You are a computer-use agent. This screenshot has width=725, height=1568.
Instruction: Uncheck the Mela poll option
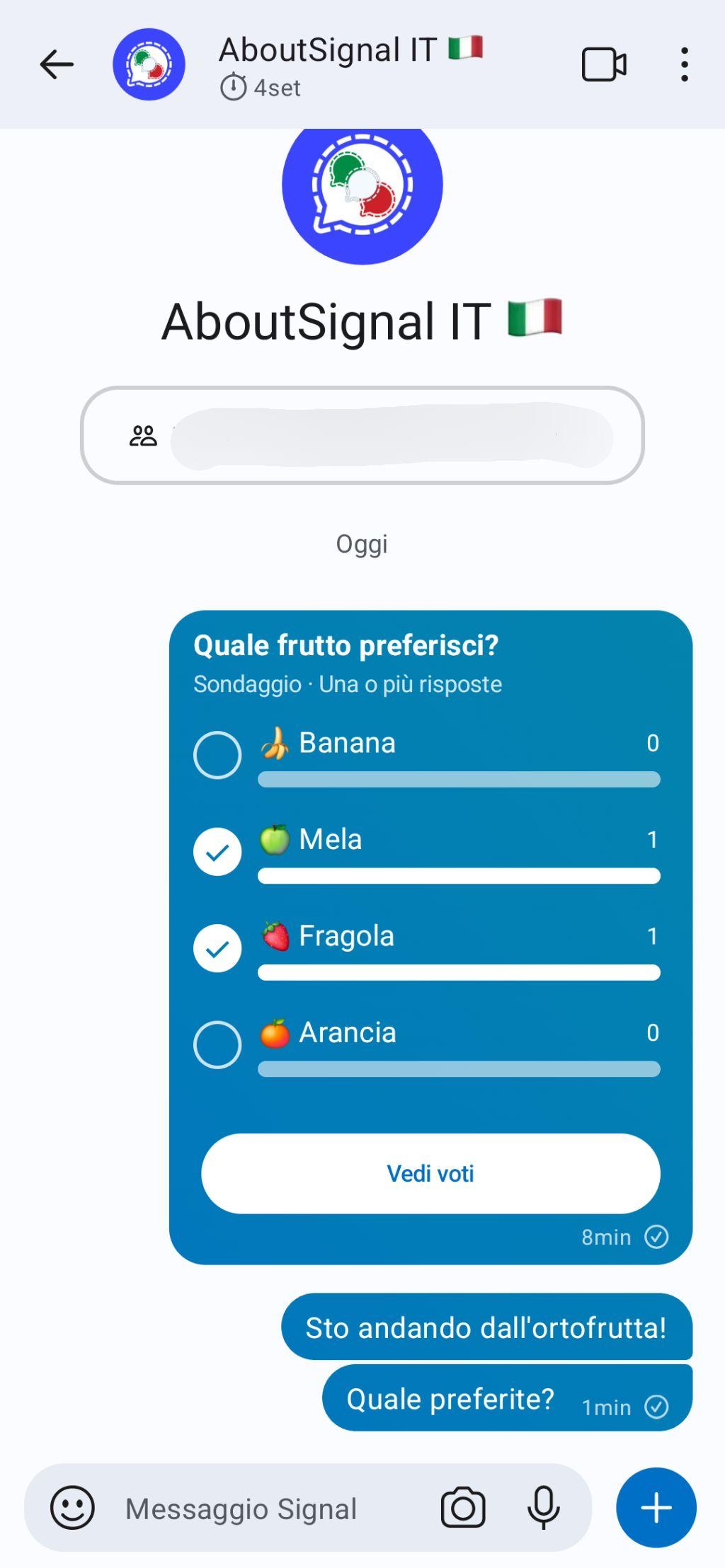click(x=217, y=852)
